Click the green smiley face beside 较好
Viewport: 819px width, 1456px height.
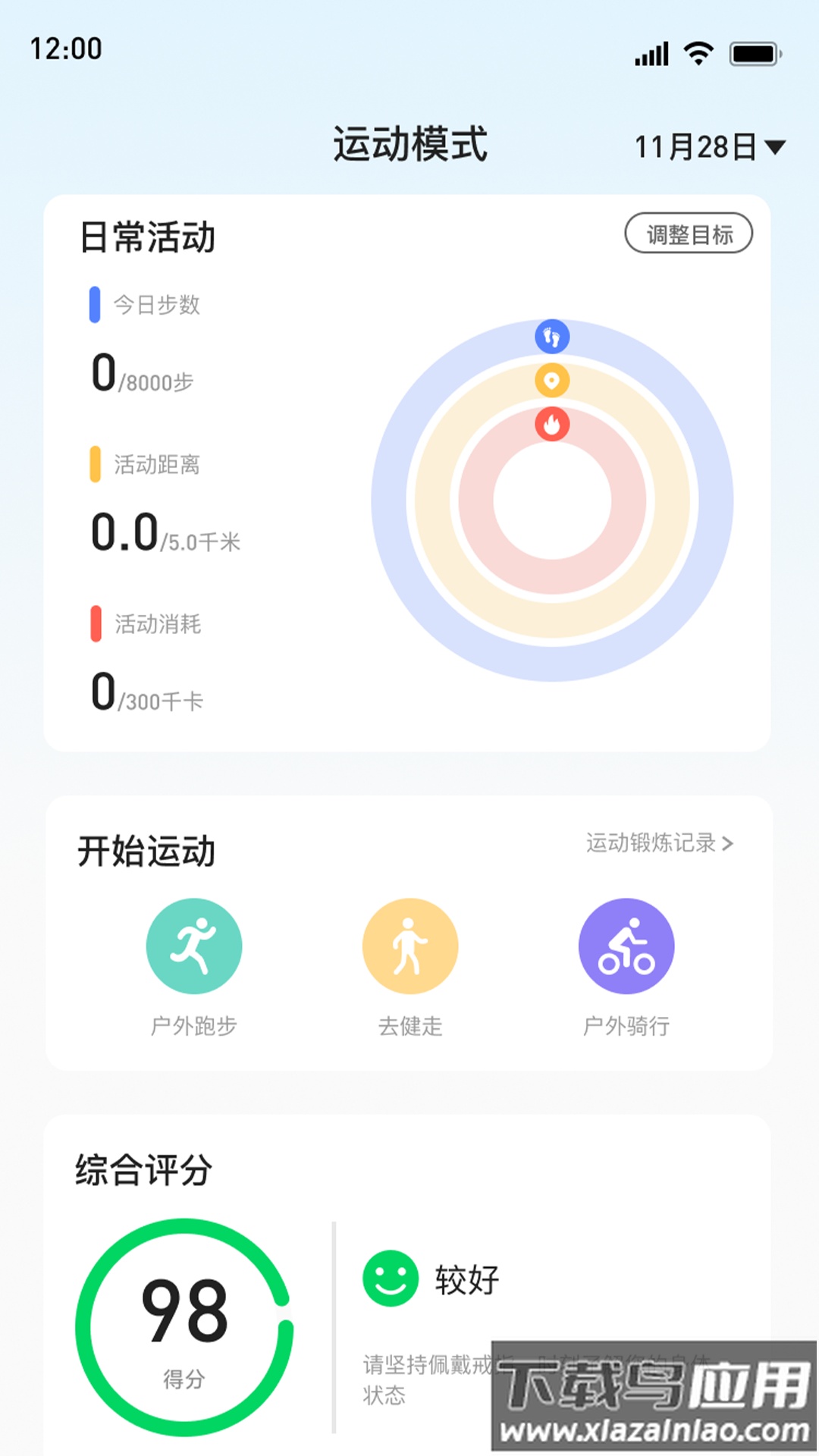pyautogui.click(x=391, y=1279)
